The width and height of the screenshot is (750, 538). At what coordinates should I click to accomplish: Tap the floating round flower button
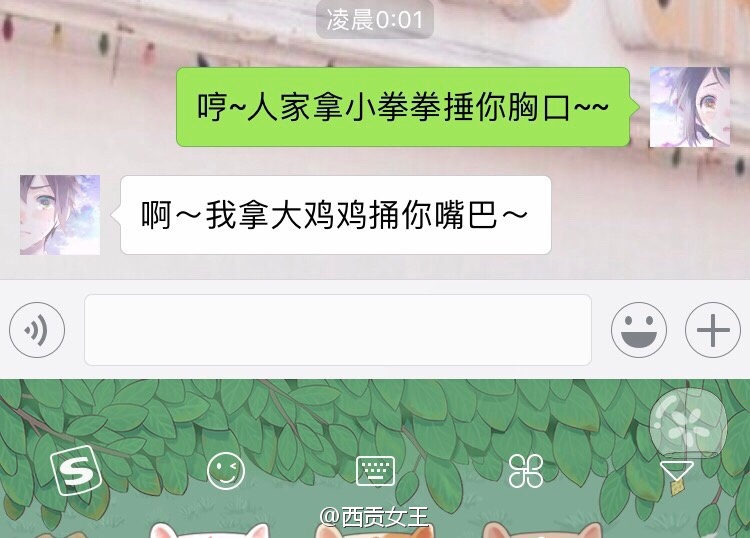[x=686, y=423]
